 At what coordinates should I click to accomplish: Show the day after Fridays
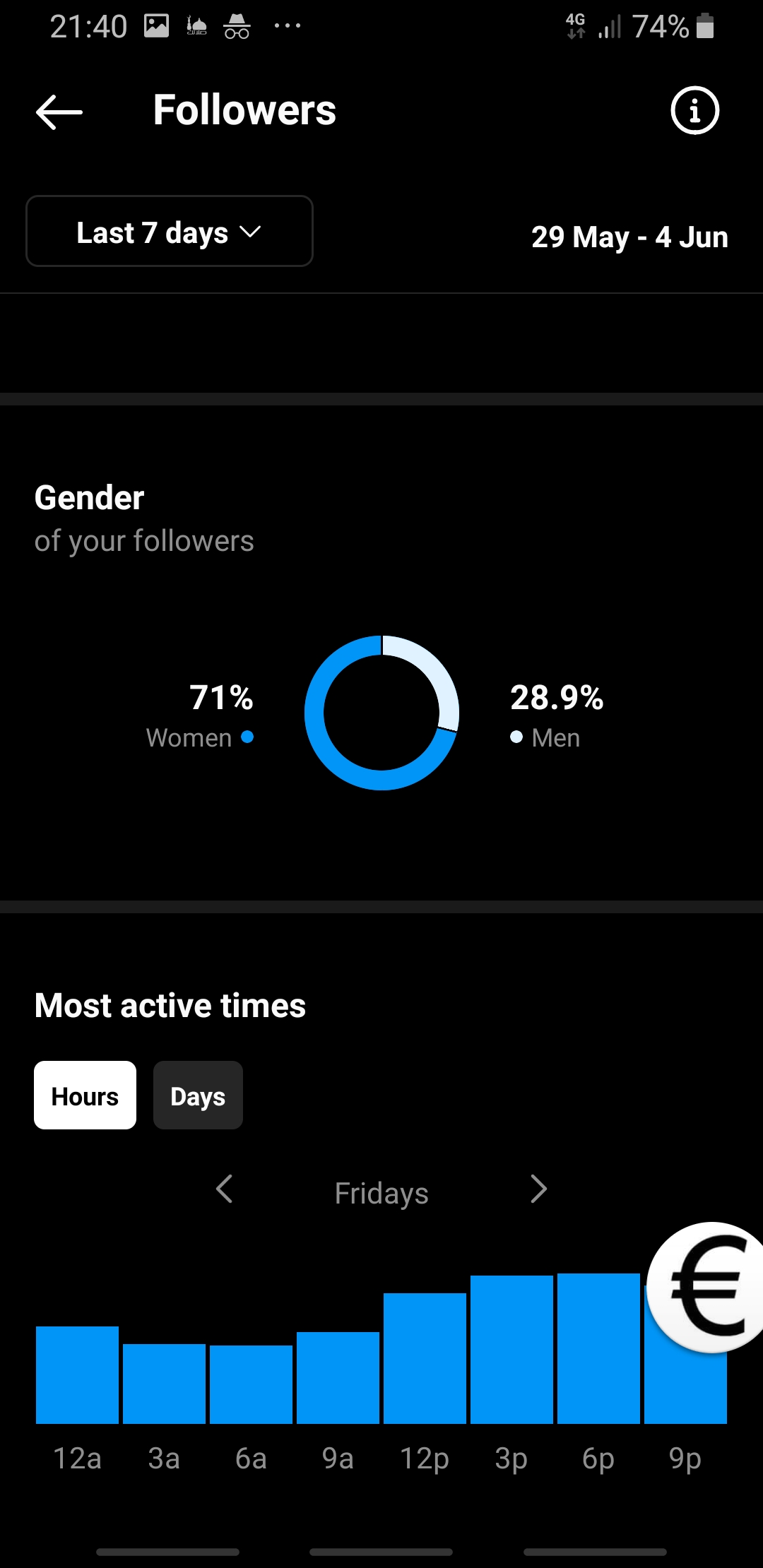(x=538, y=1189)
